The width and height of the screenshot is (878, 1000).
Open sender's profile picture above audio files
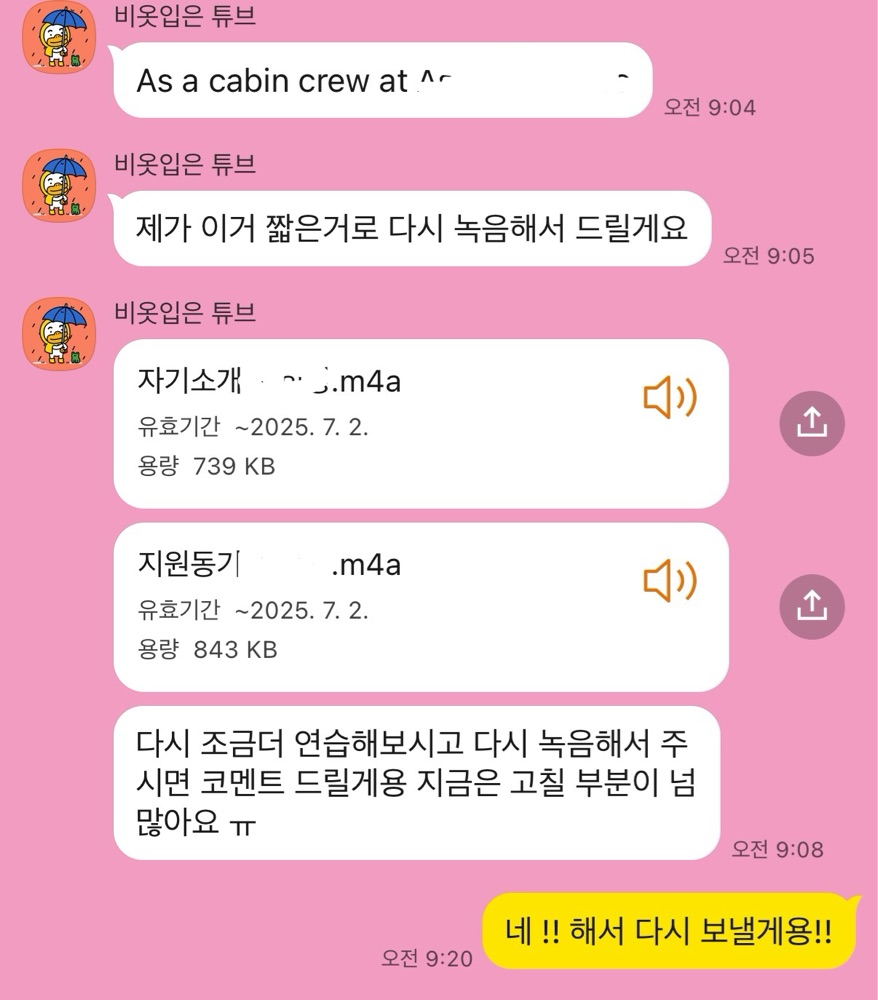pyautogui.click(x=59, y=334)
